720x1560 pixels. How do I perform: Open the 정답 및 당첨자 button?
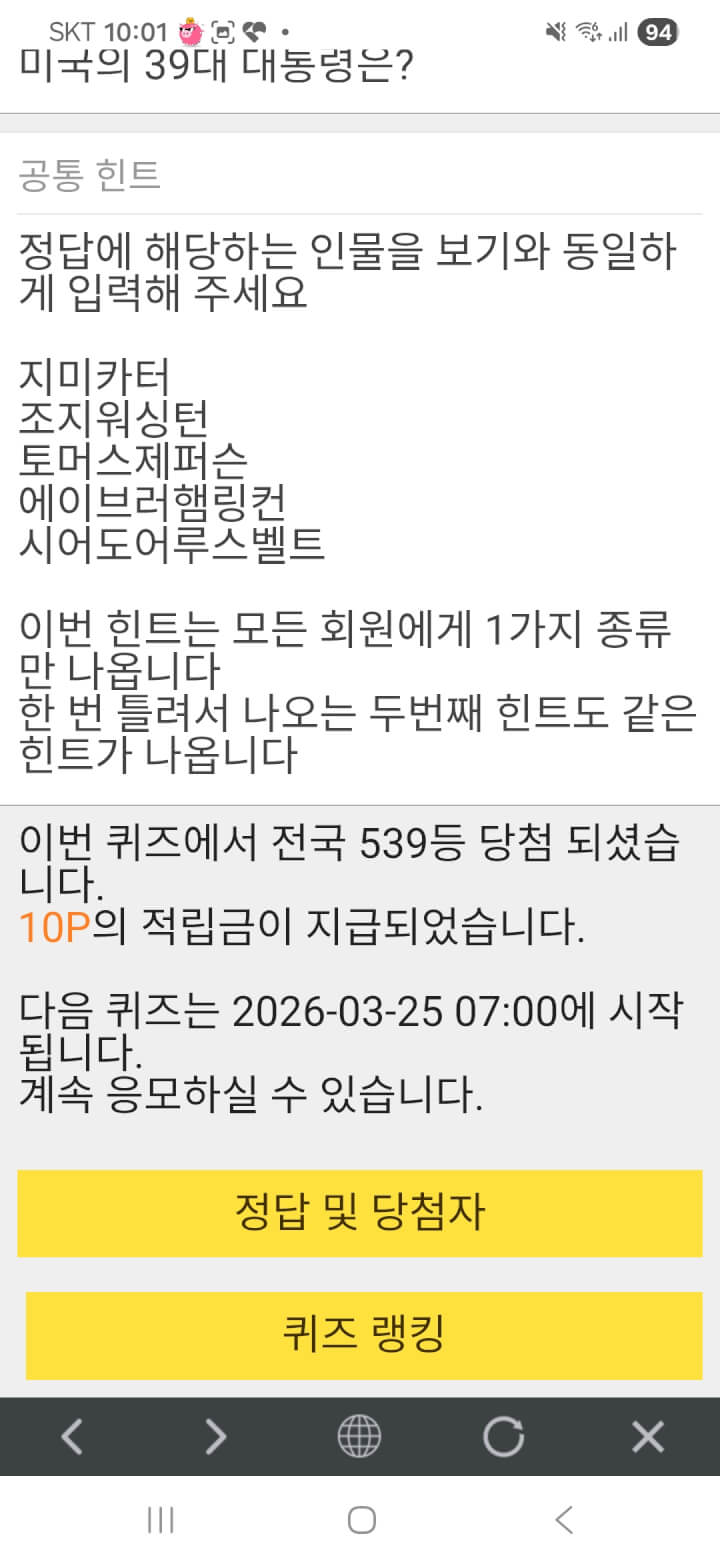point(360,1213)
